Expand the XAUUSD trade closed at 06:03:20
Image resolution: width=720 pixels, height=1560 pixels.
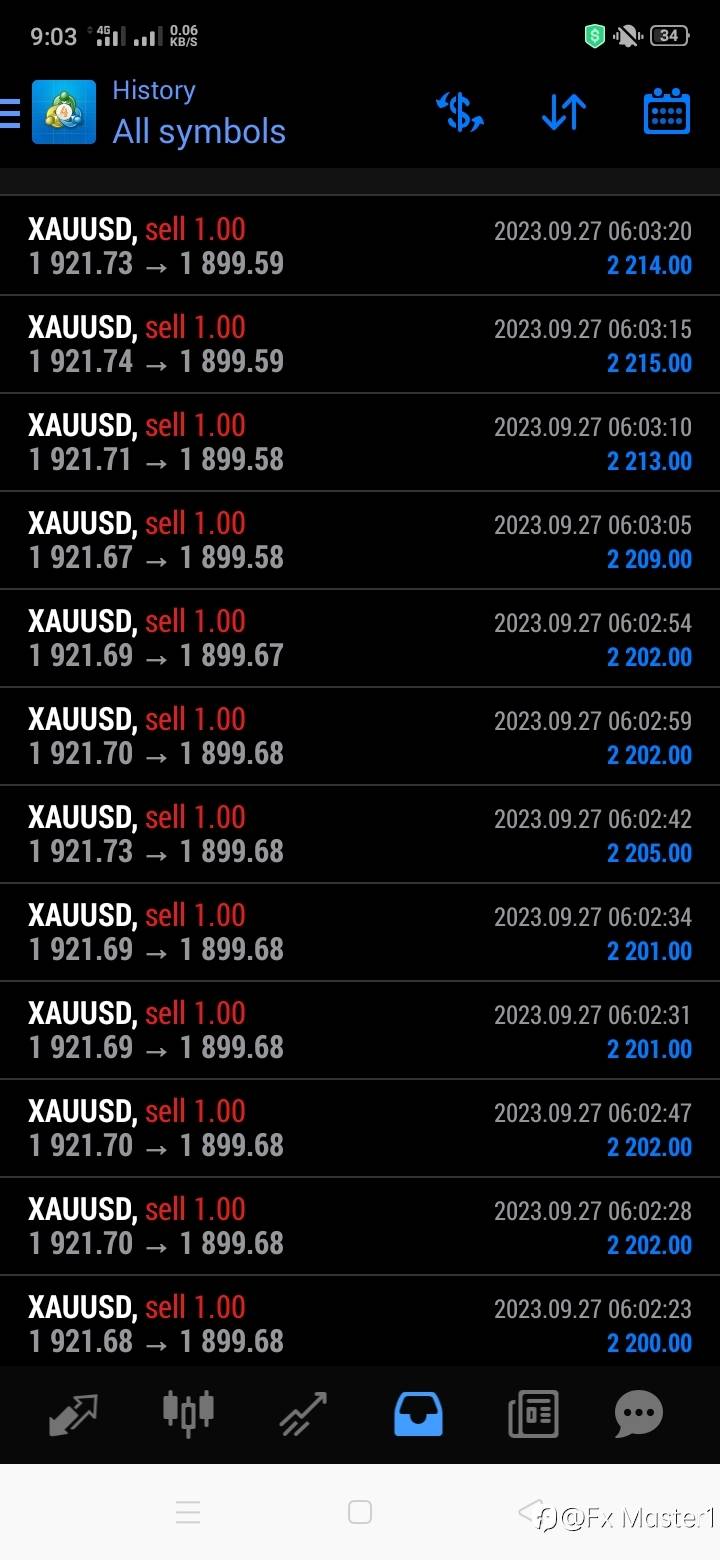point(360,246)
